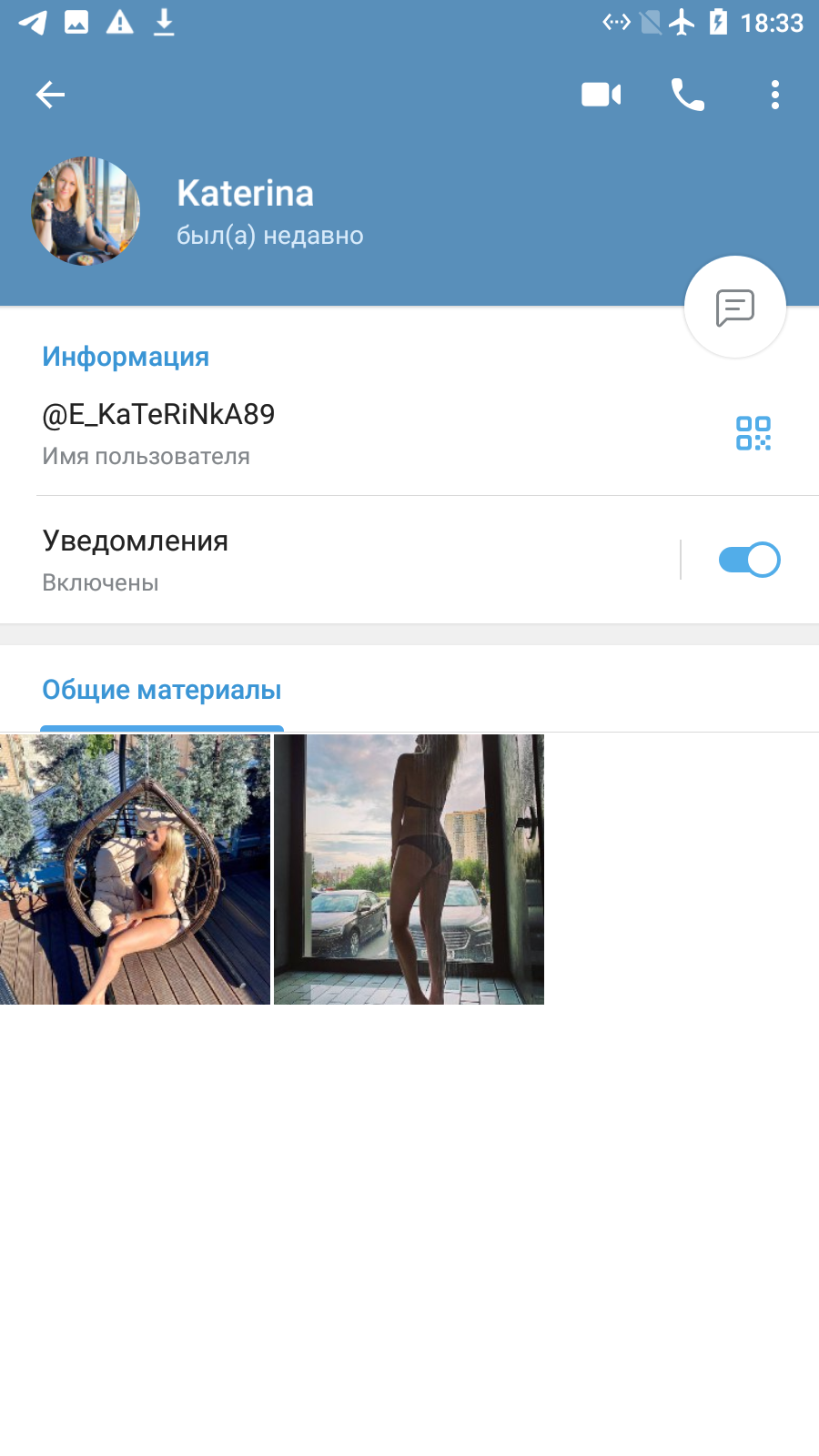Show the QR code for the username
The image size is (819, 1456).
tap(753, 433)
